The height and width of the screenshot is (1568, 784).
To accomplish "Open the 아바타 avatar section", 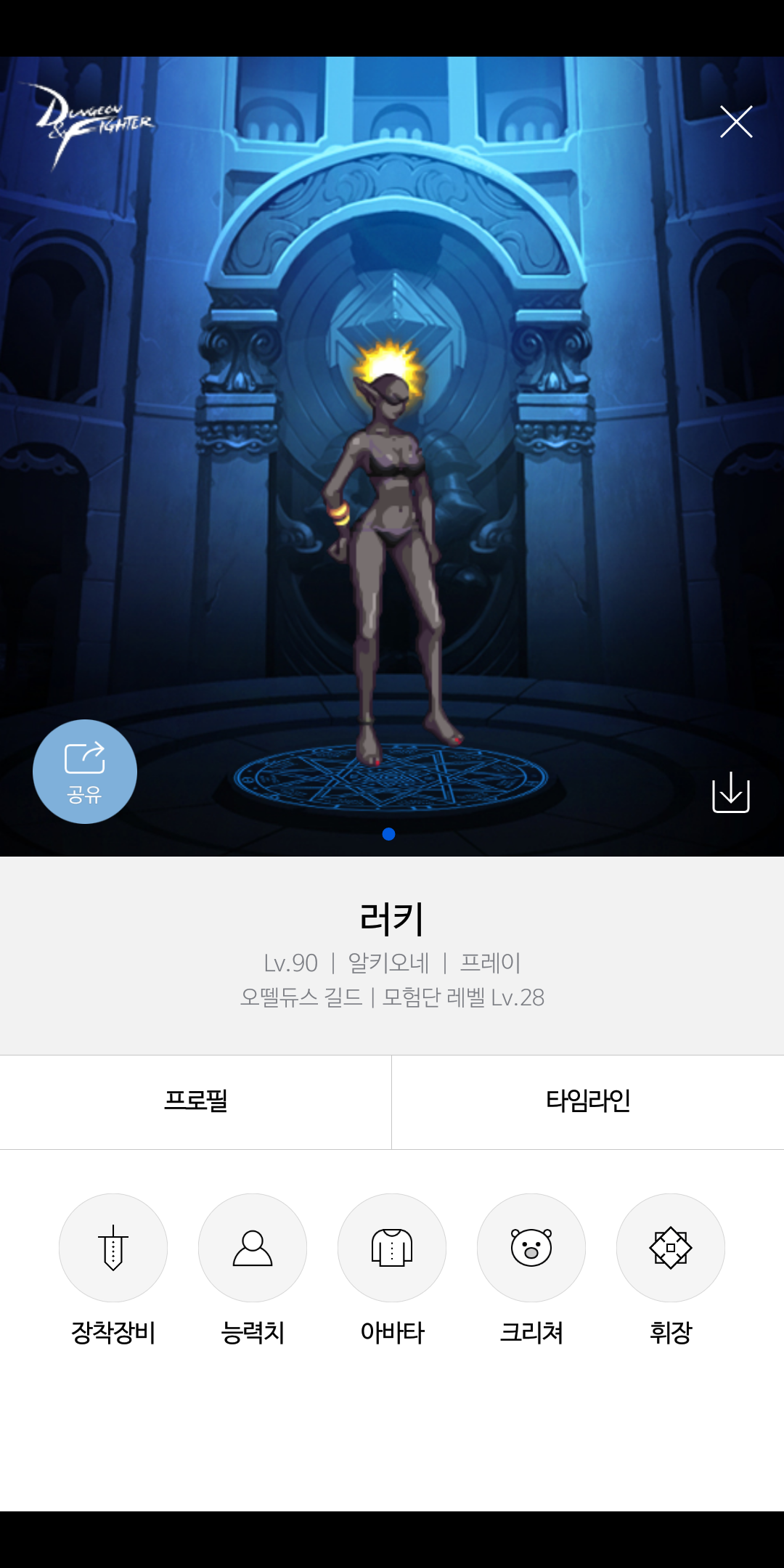I will pos(392,1248).
